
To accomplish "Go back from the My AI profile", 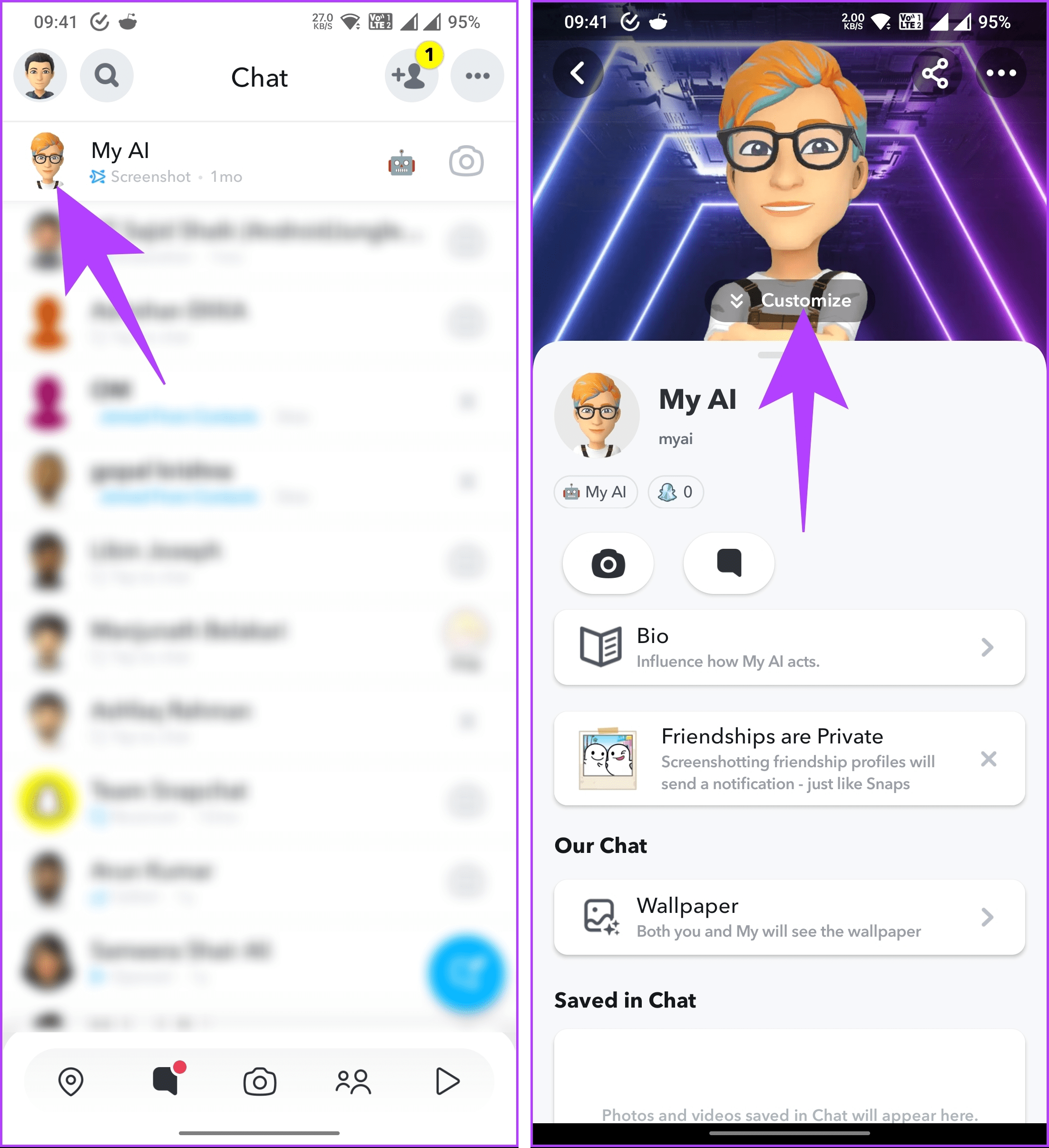I will tap(578, 73).
